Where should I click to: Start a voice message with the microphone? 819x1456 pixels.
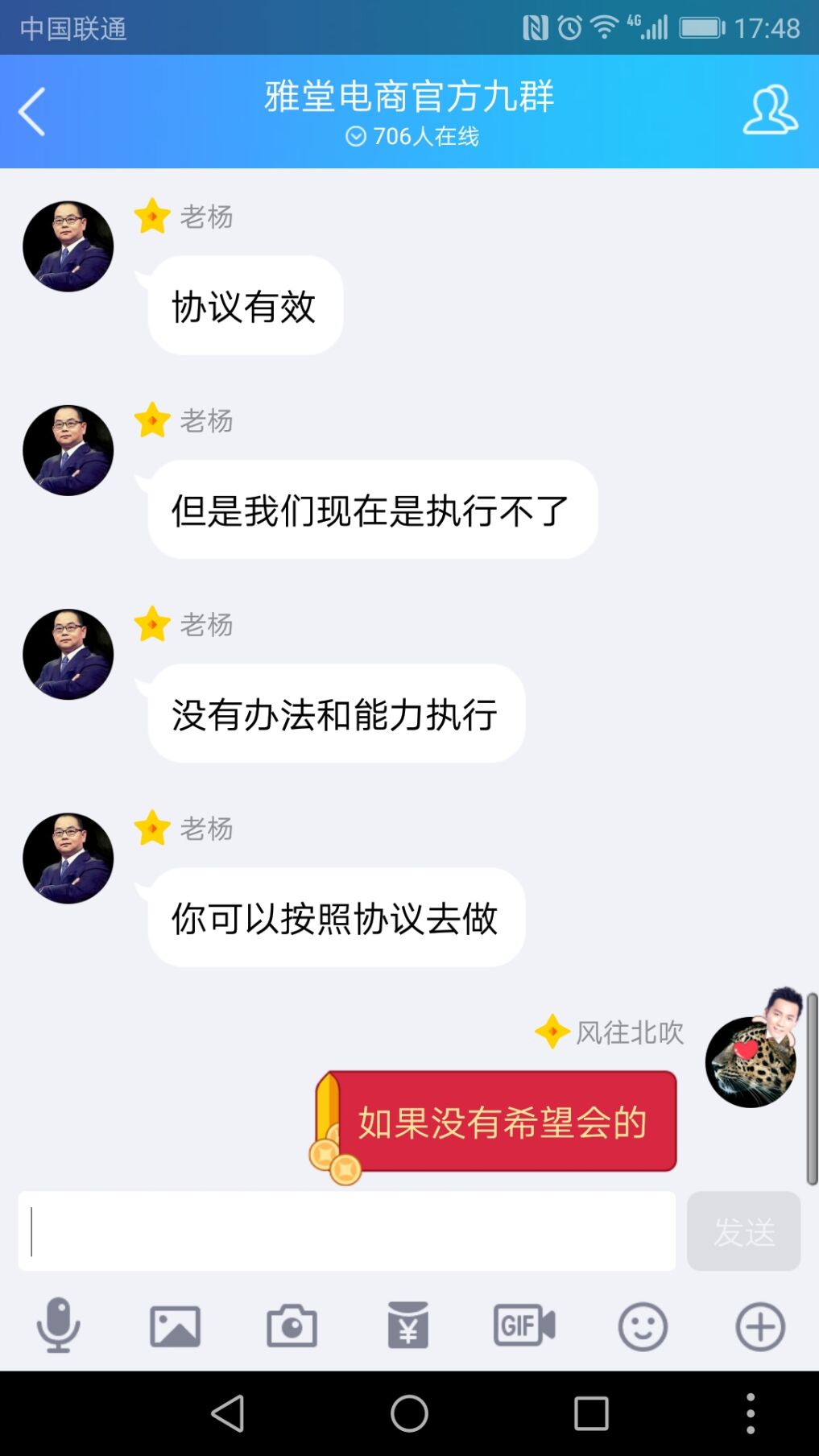(58, 1326)
